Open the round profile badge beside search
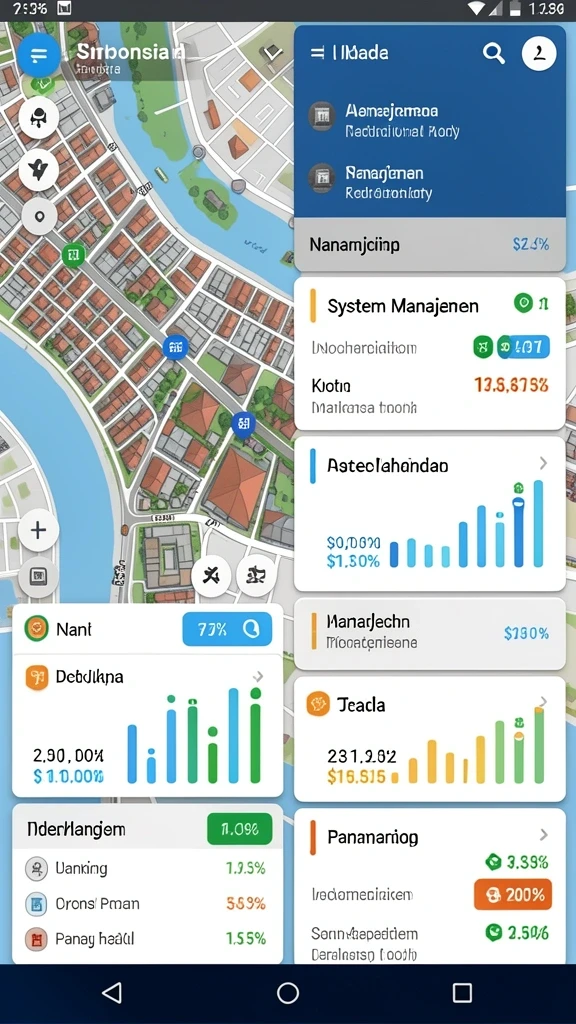Viewport: 576px width, 1024px height. pos(539,54)
